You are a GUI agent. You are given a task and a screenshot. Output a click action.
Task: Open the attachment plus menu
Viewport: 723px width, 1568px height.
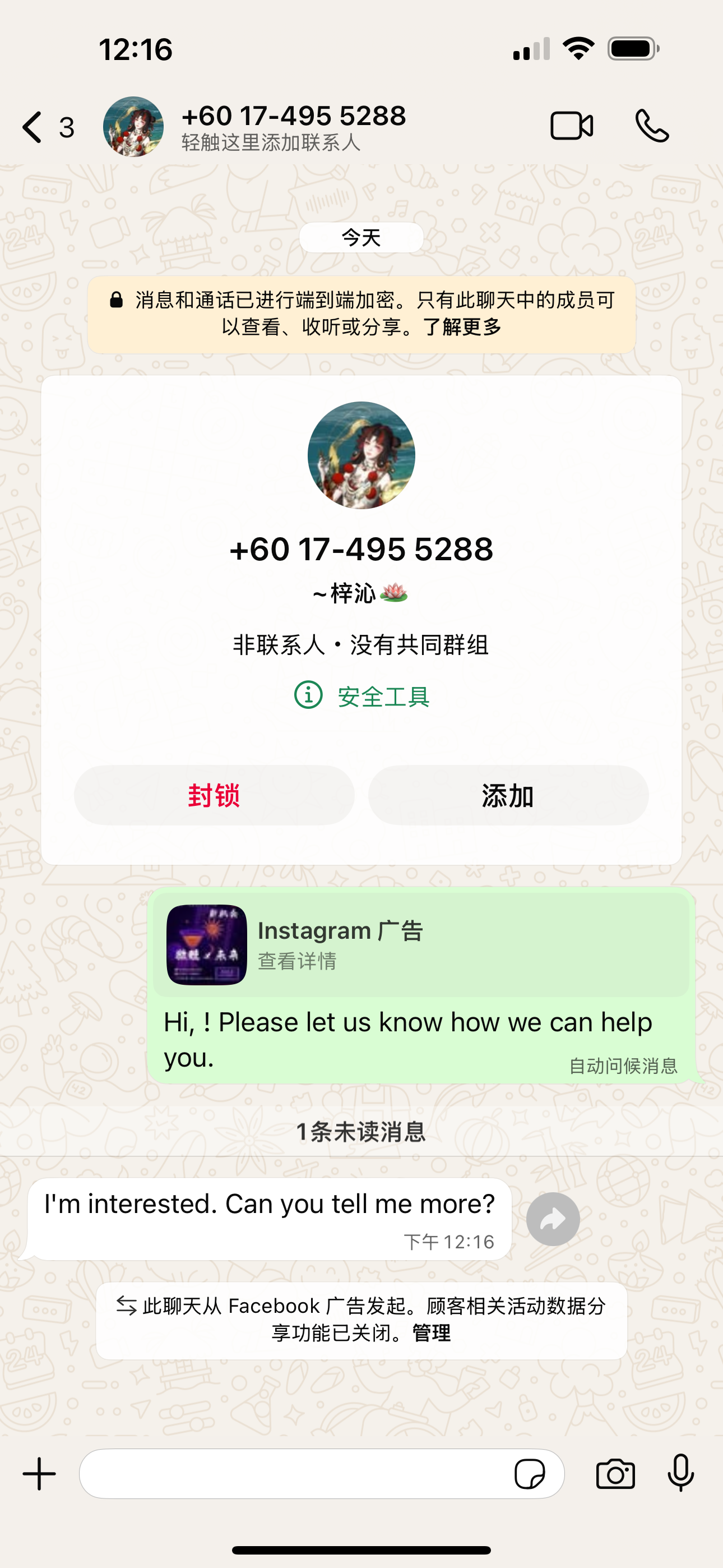[40, 1474]
